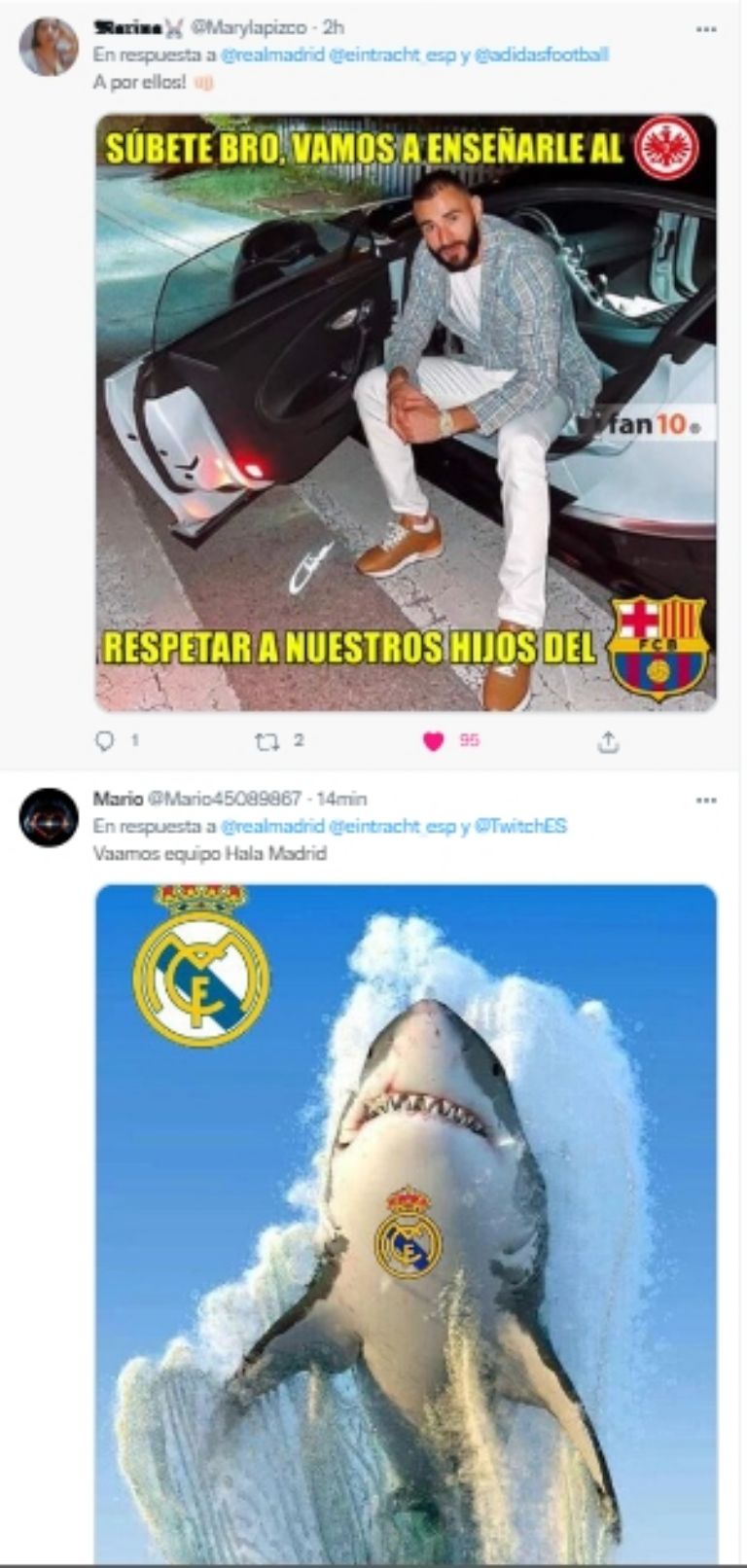Open Mario's profile picture

pyautogui.click(x=49, y=817)
